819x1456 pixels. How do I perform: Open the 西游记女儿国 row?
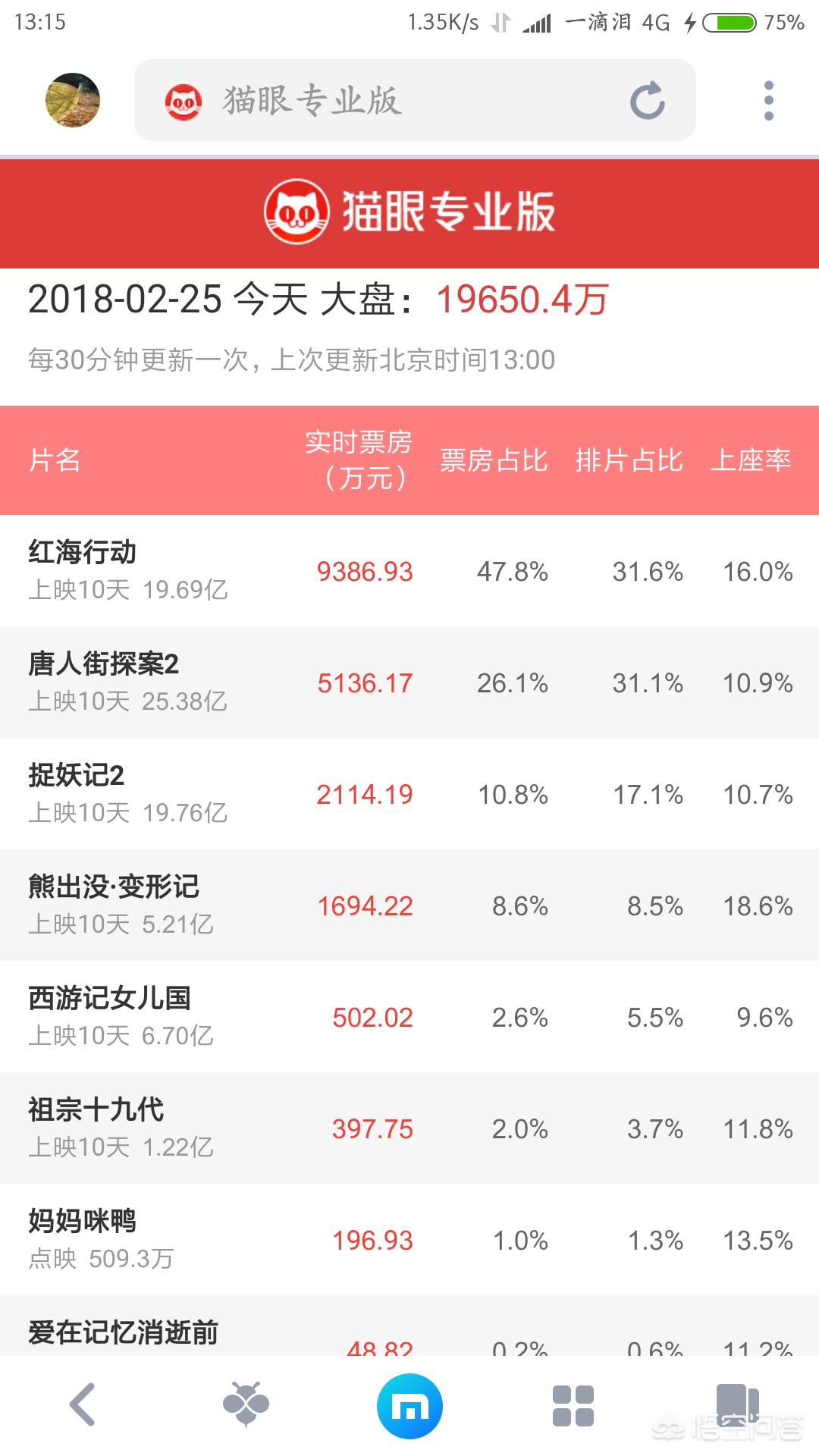[x=409, y=1016]
